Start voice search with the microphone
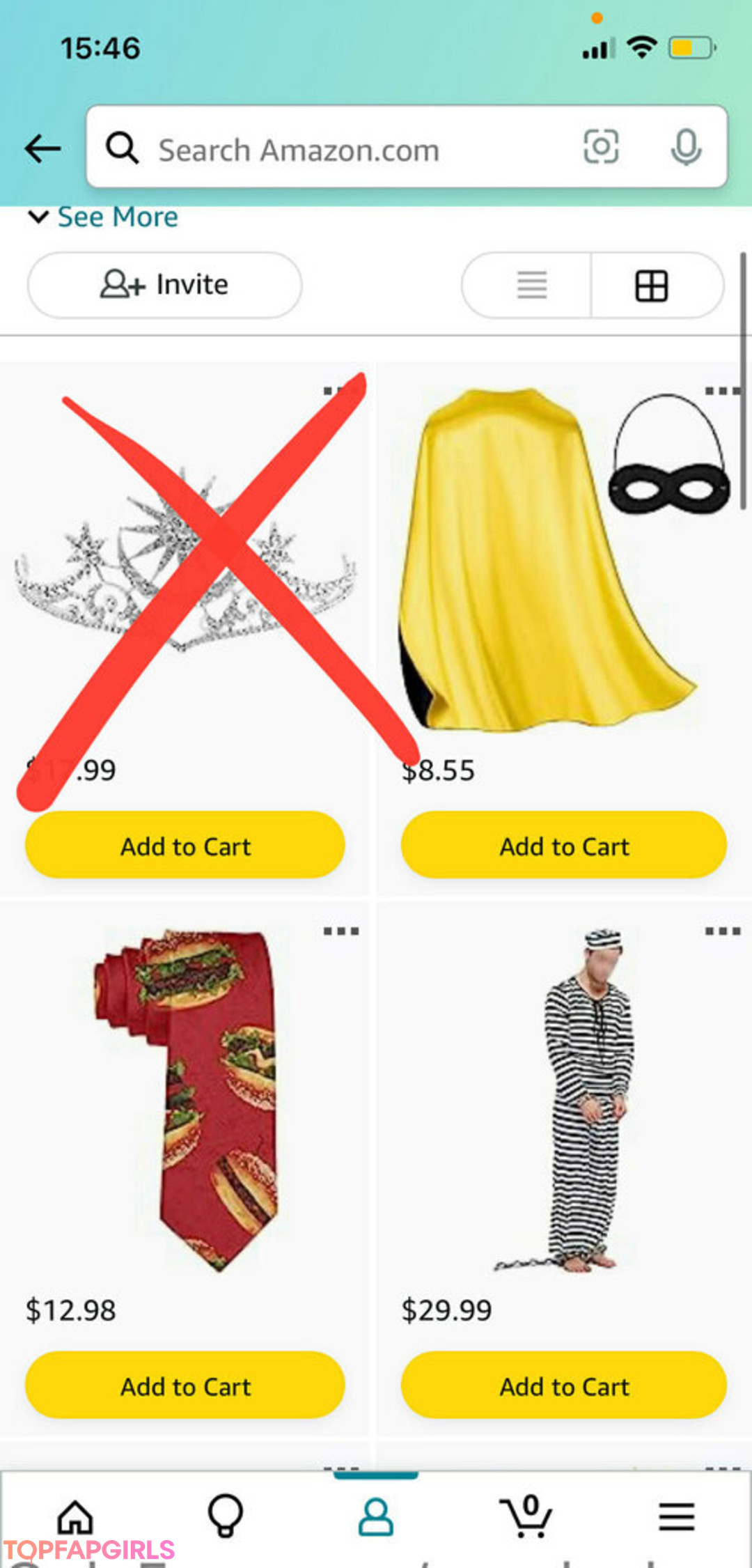The image size is (752, 1568). click(x=686, y=147)
